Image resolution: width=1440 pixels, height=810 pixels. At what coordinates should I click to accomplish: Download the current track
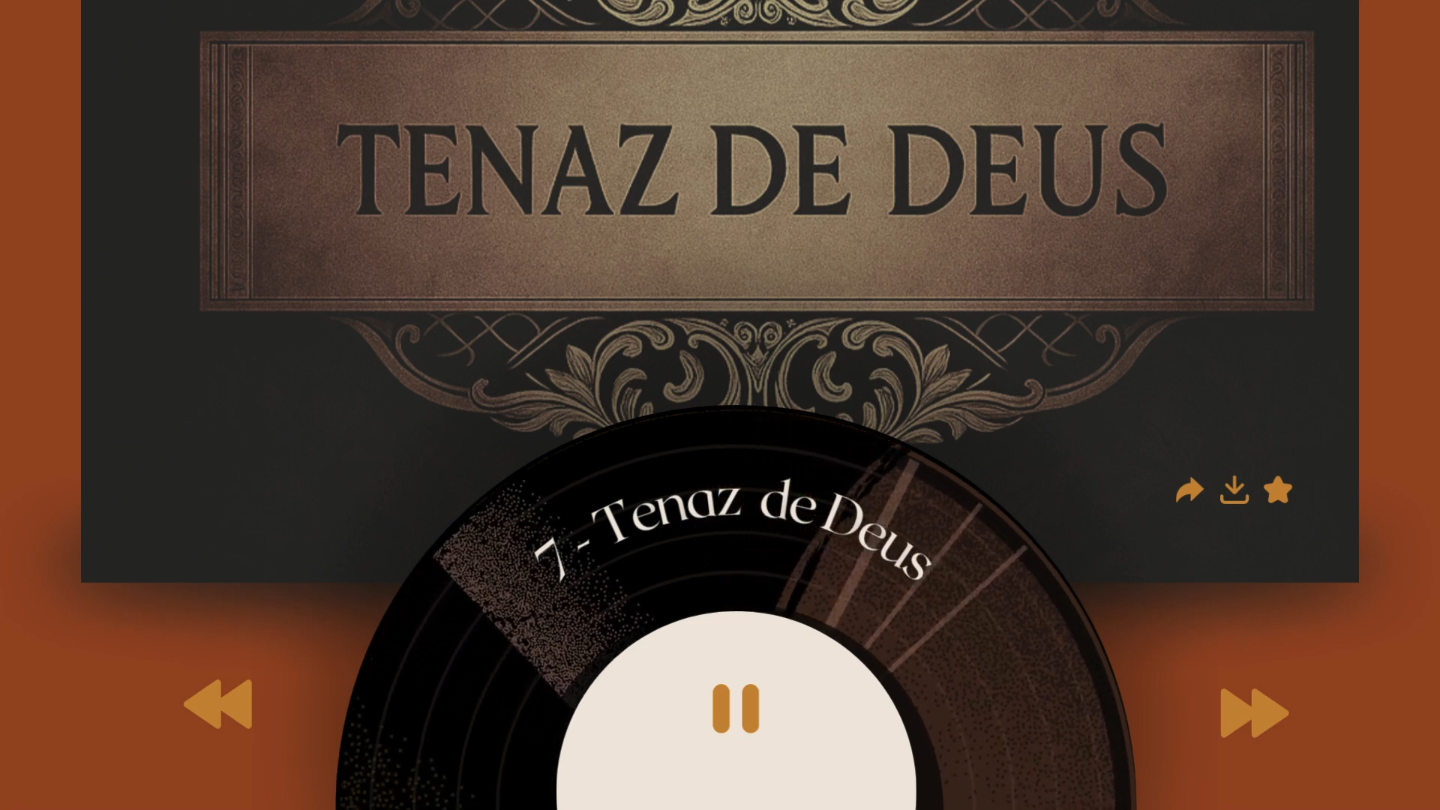point(1234,491)
